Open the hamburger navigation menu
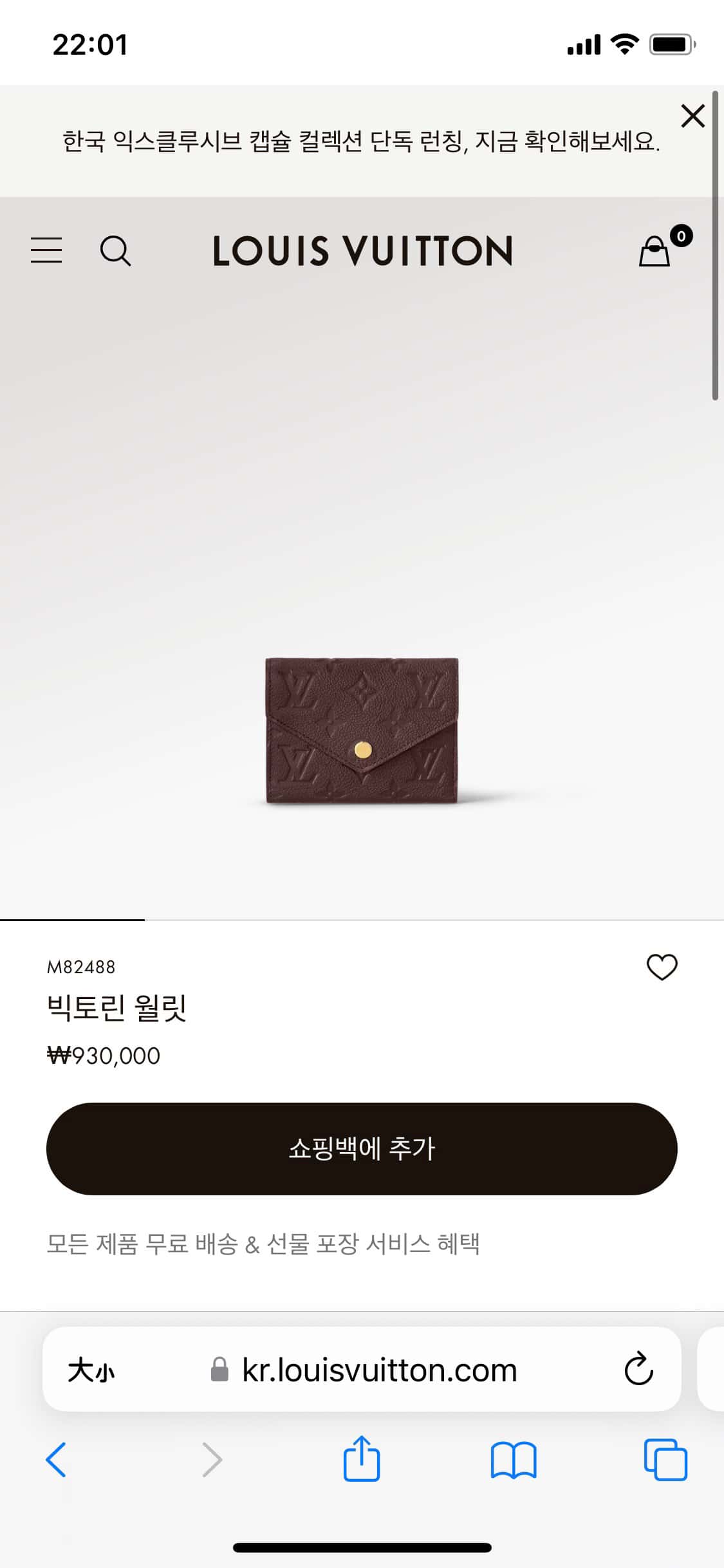This screenshot has width=724, height=1568. 46,250
